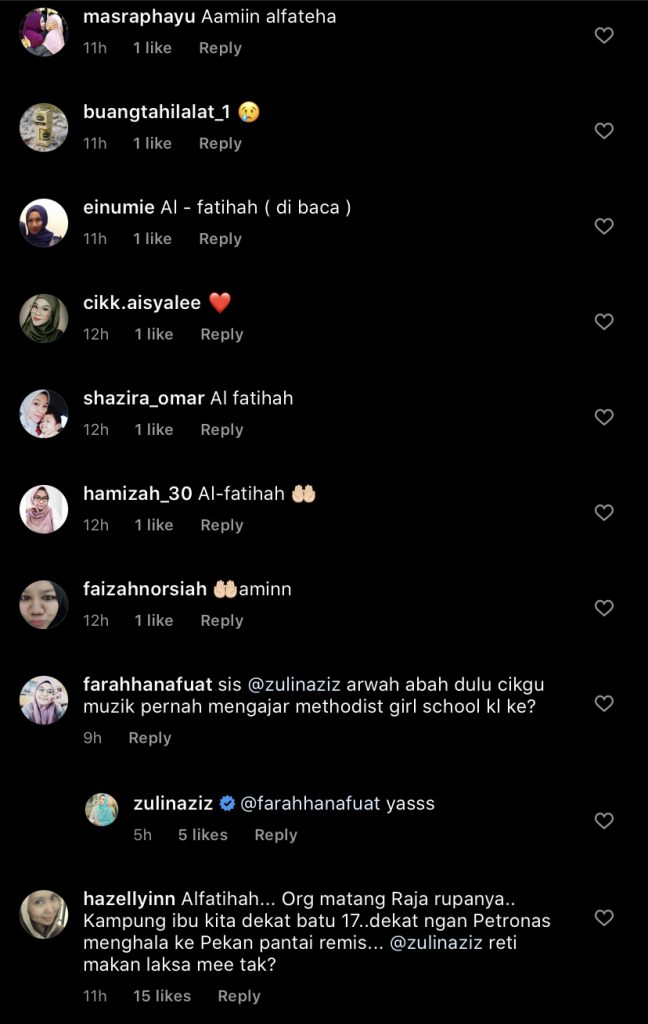
Task: Like zulinaziz's yasss reply
Action: click(x=604, y=821)
